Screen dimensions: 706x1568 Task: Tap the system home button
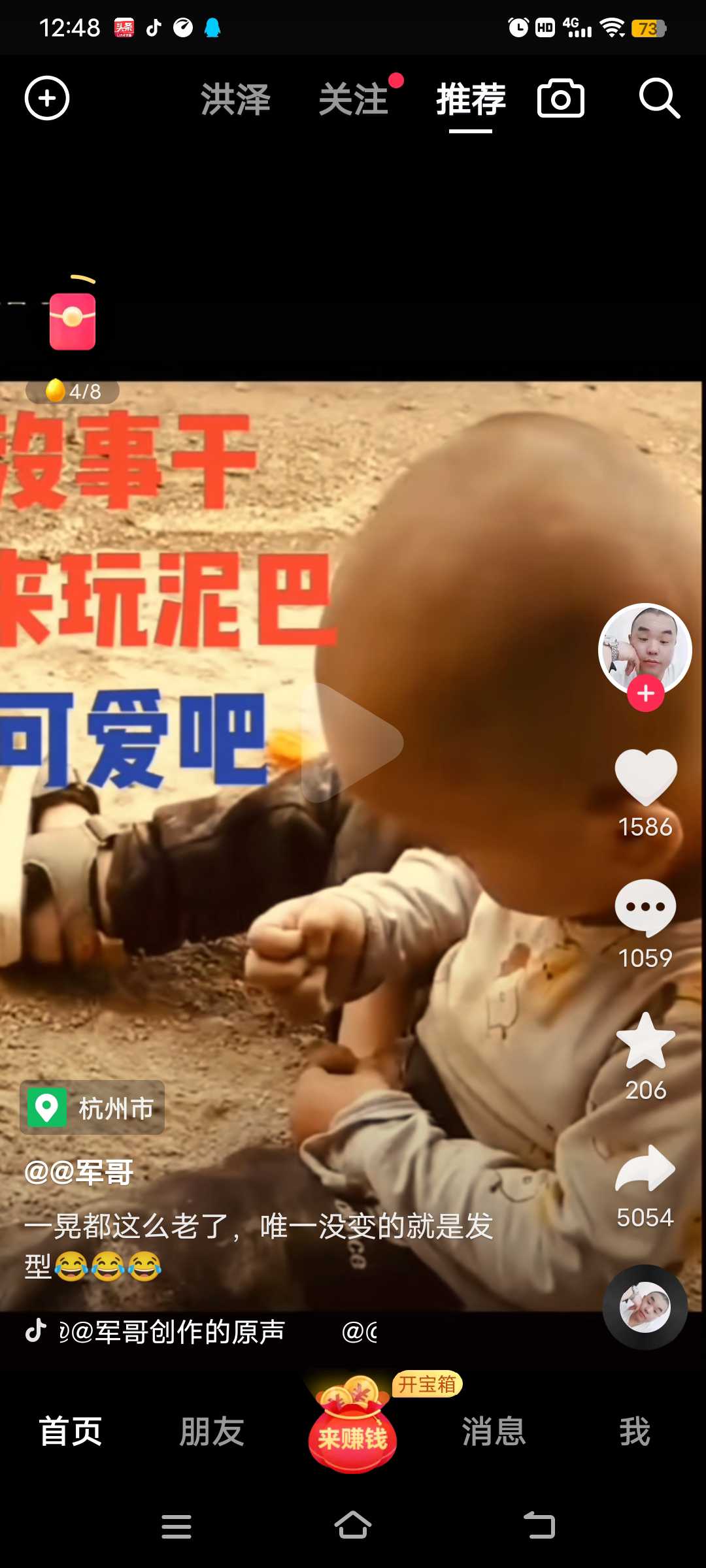353,1526
